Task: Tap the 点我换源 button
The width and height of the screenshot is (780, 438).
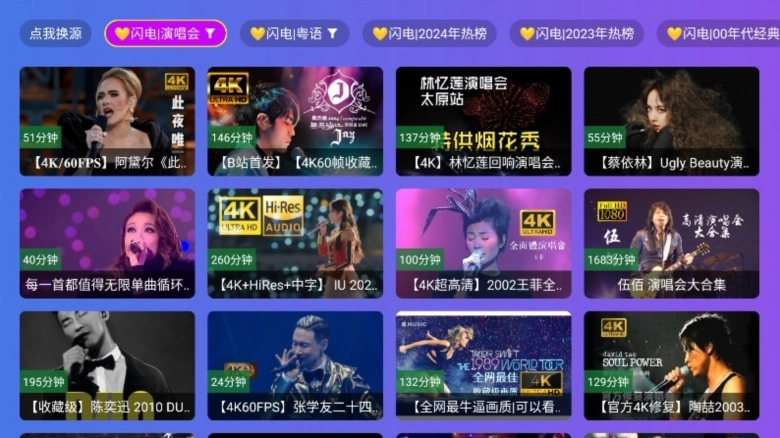Action: [x=56, y=33]
